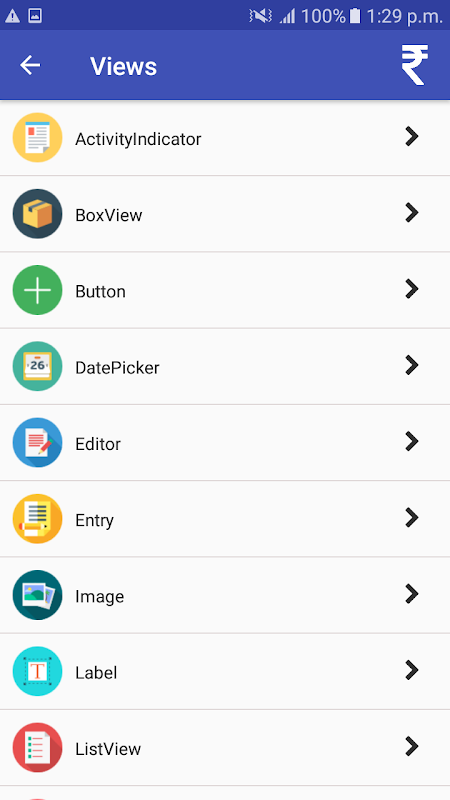Open the Label view
Screen dimensions: 450x800
(x=225, y=671)
